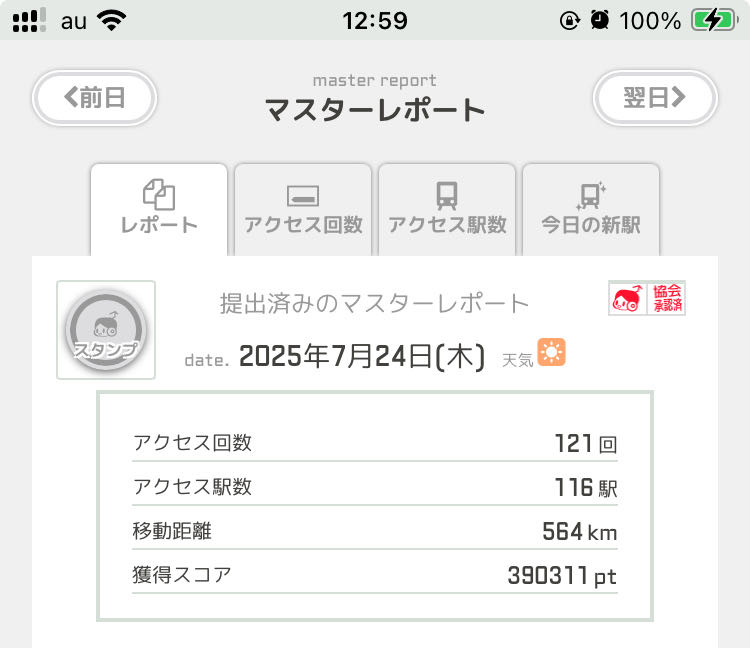Viewport: 750px width, 648px height.
Task: Go to the next day (翌日)
Action: (655, 98)
